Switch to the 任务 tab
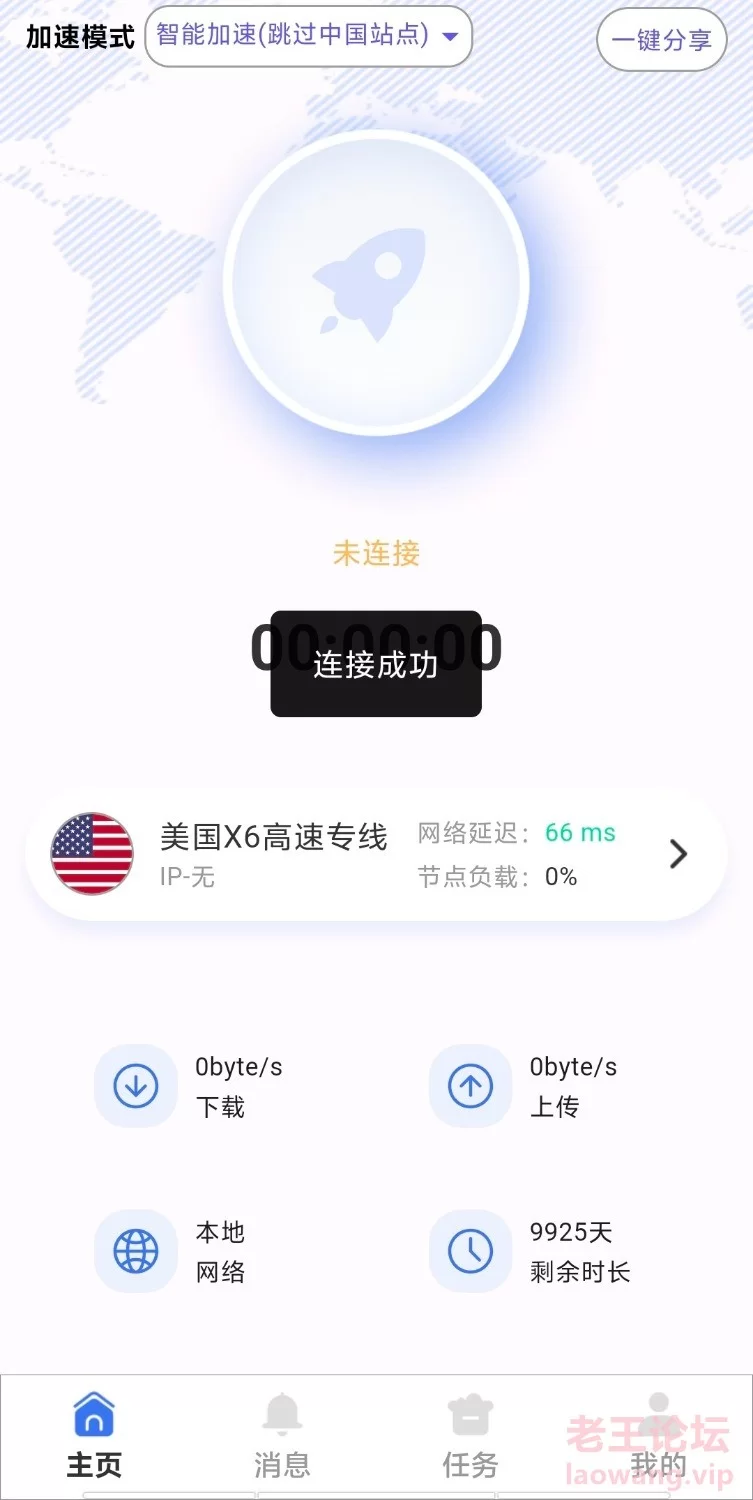Image resolution: width=753 pixels, height=1500 pixels. pyautogui.click(x=470, y=1436)
